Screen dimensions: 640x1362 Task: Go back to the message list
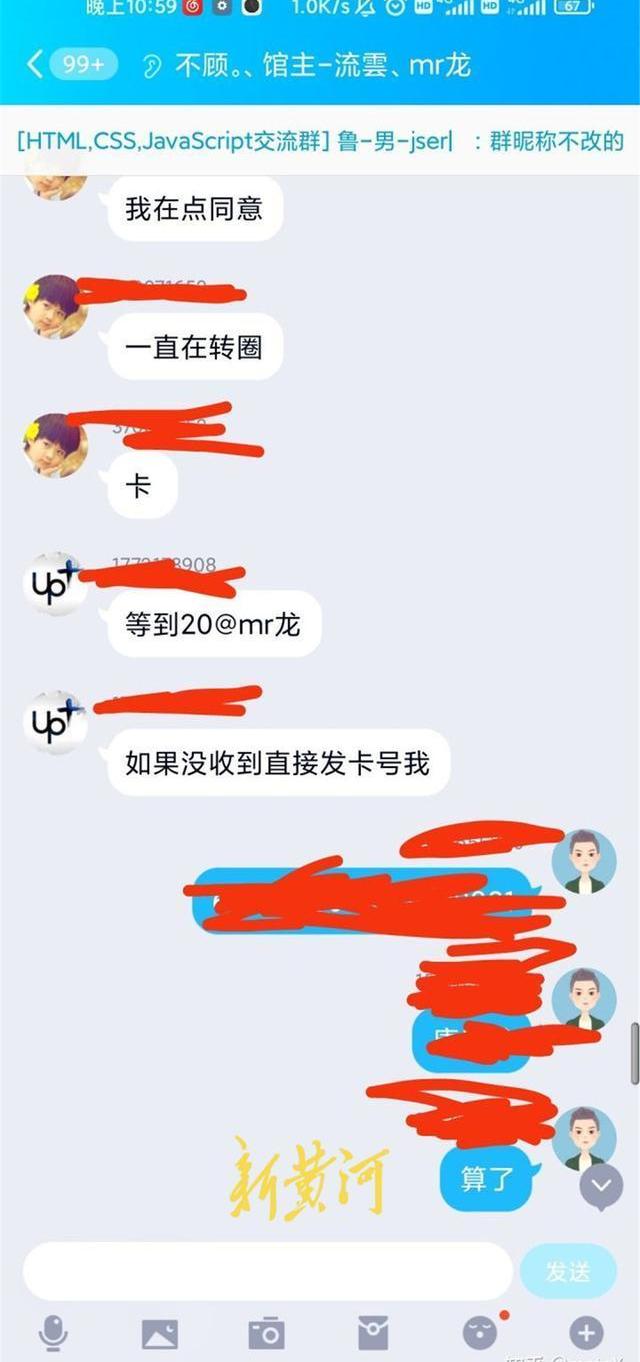(x=35, y=65)
